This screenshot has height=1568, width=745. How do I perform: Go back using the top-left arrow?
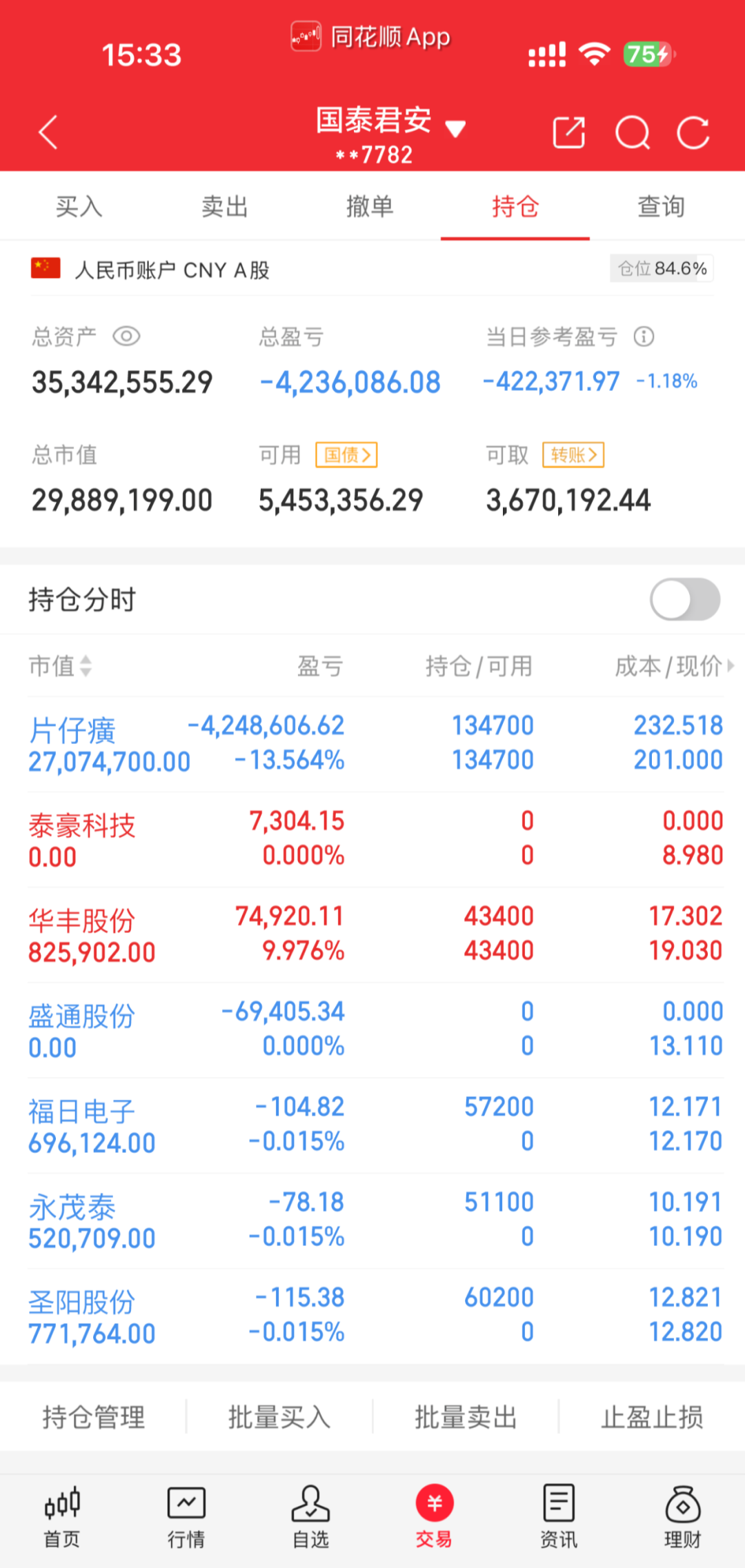[x=48, y=132]
